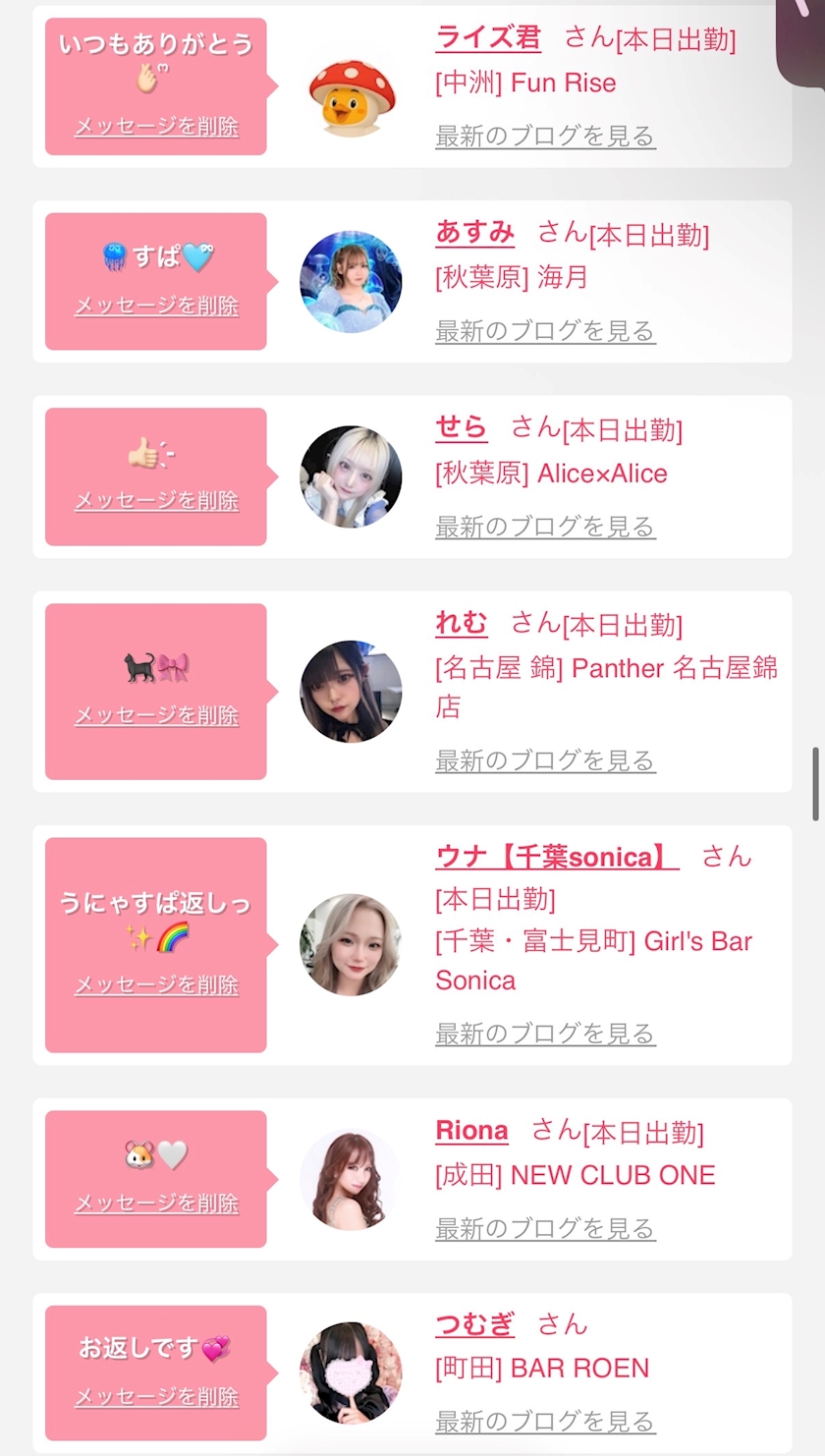The width and height of the screenshot is (825, 1456).
Task: View せら's latest blog
Action: (x=545, y=527)
